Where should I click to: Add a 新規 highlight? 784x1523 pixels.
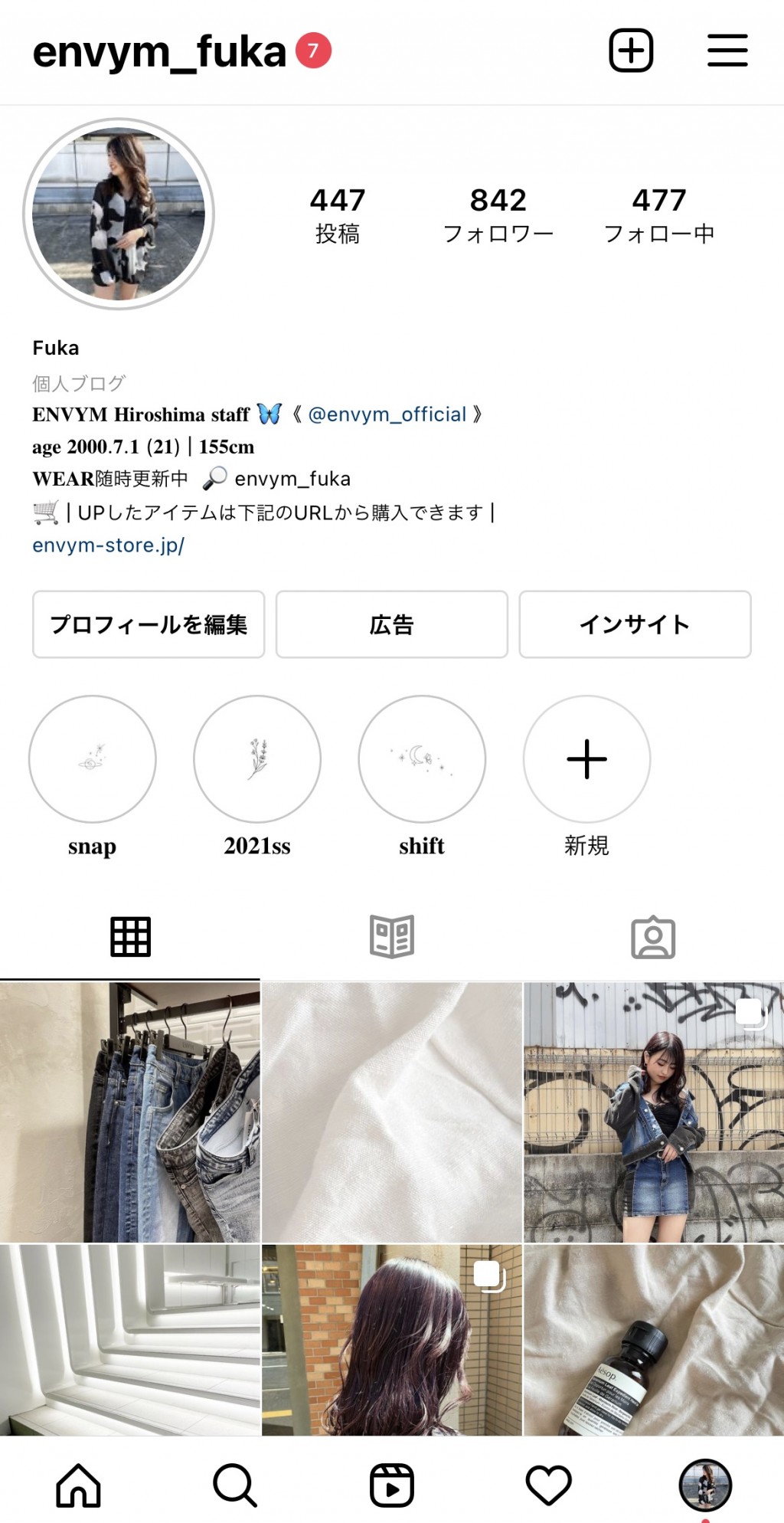[x=586, y=759]
